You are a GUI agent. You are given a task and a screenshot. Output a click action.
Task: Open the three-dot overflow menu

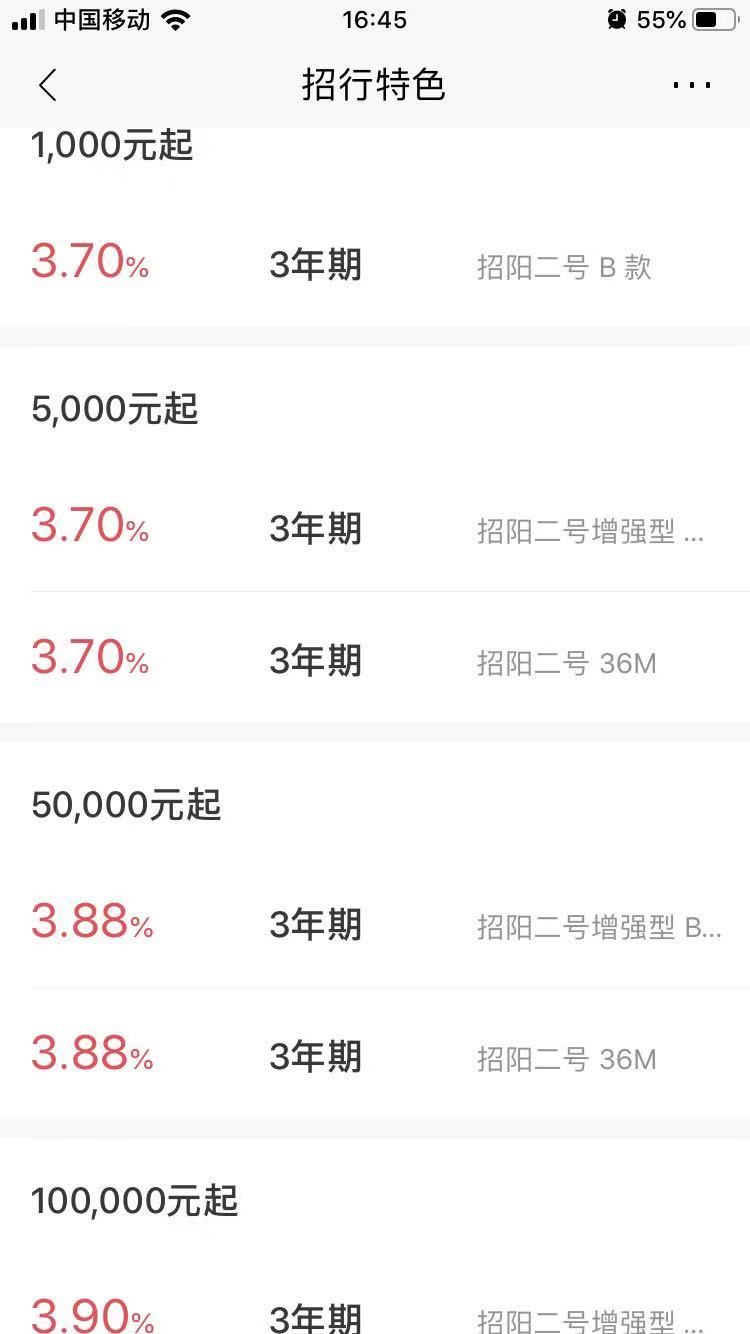coord(691,85)
